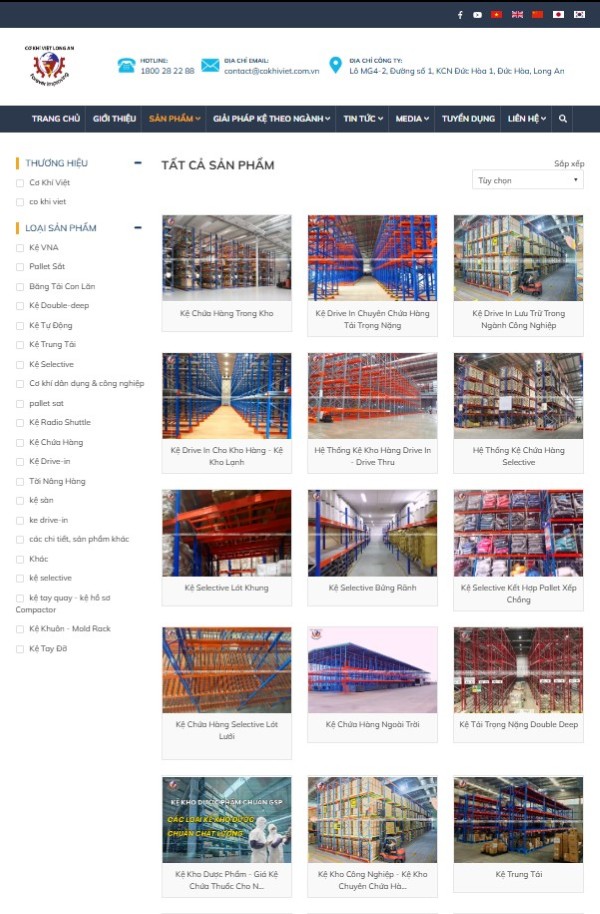
Task: Expand the Sản Phẩm menu
Action: [174, 119]
